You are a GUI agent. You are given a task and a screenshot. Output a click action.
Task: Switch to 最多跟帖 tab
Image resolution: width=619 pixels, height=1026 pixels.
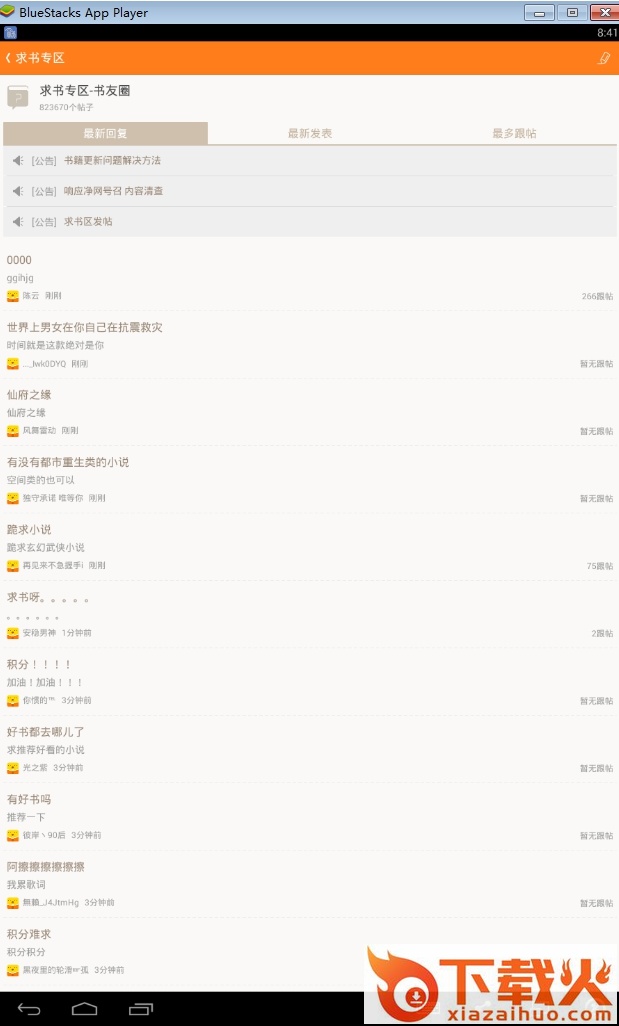click(x=514, y=133)
